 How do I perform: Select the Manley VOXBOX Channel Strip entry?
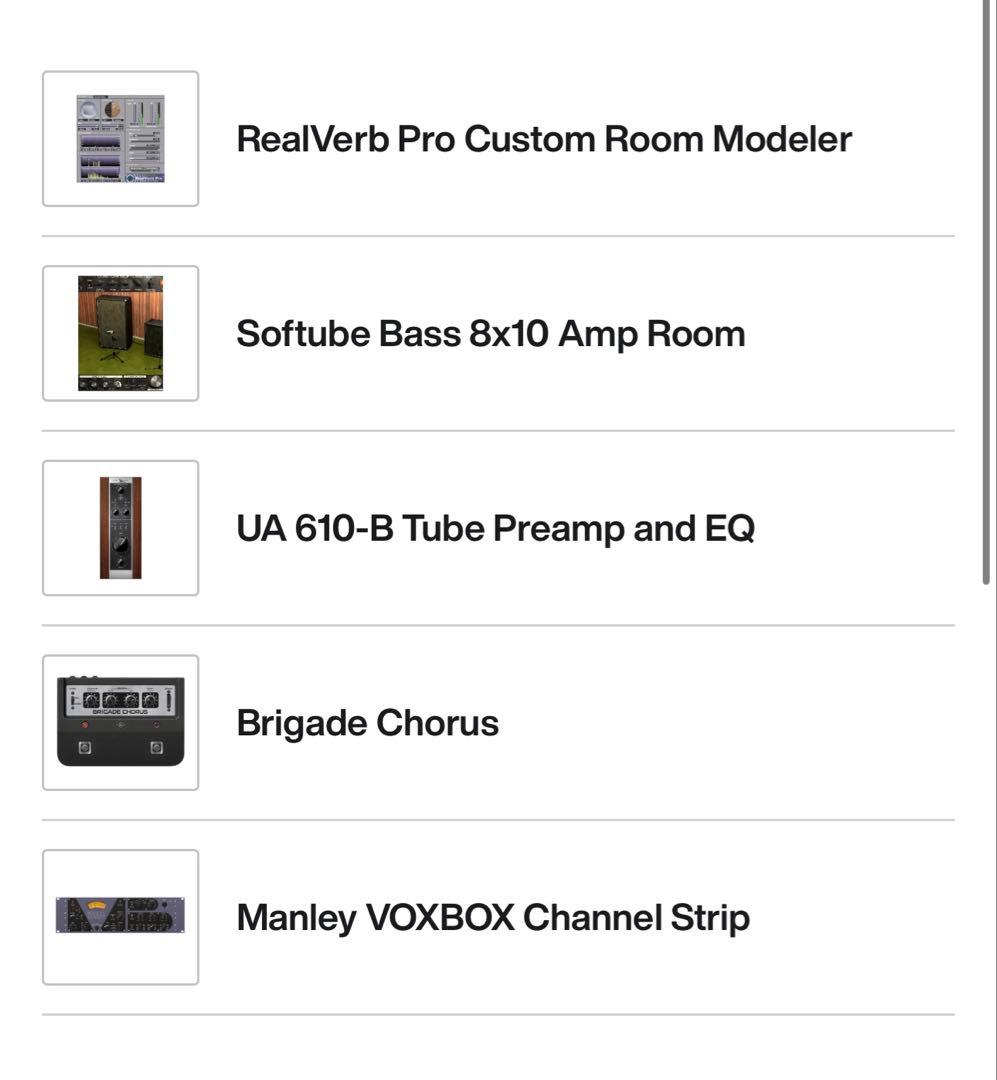point(493,915)
